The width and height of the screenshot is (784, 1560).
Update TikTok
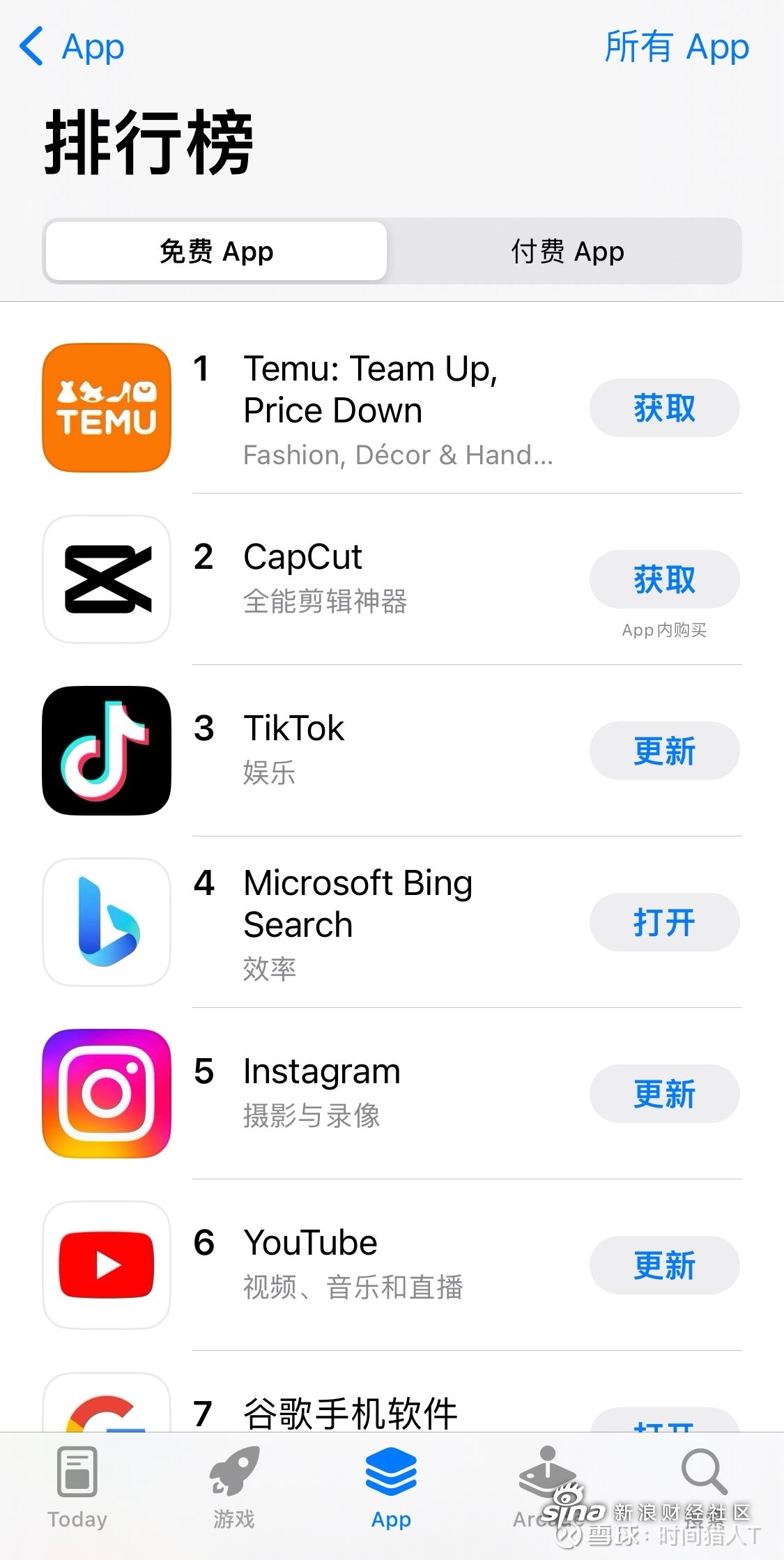tap(663, 751)
